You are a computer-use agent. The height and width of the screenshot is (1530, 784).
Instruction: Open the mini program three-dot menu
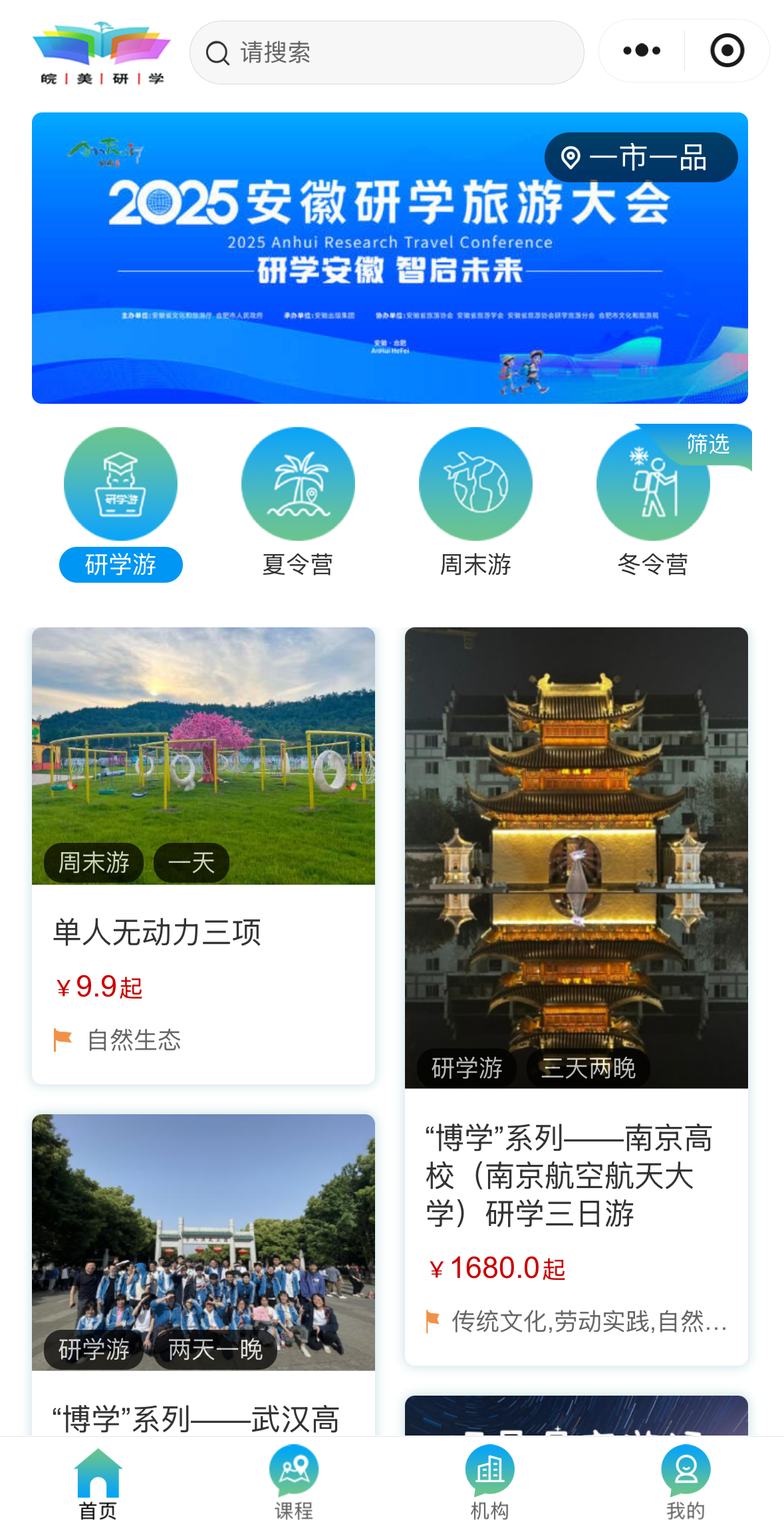pyautogui.click(x=642, y=51)
